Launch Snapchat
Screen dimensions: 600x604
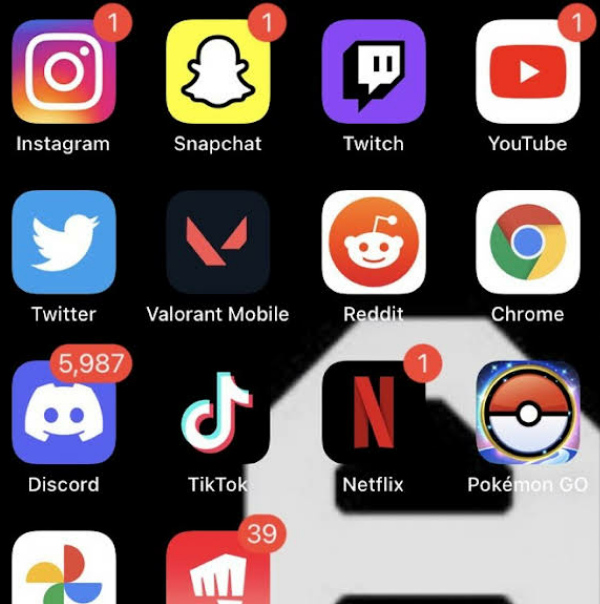point(217,70)
